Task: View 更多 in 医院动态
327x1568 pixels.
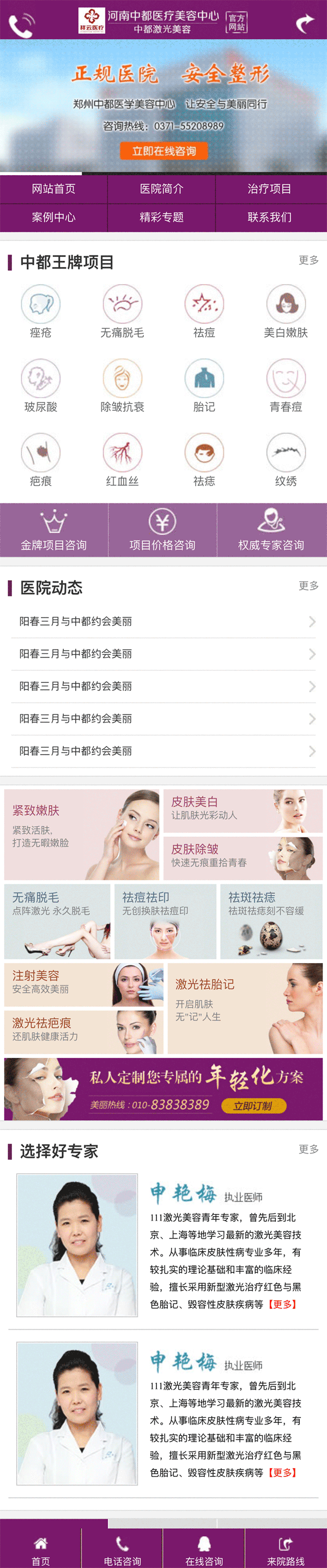Action: click(x=308, y=586)
